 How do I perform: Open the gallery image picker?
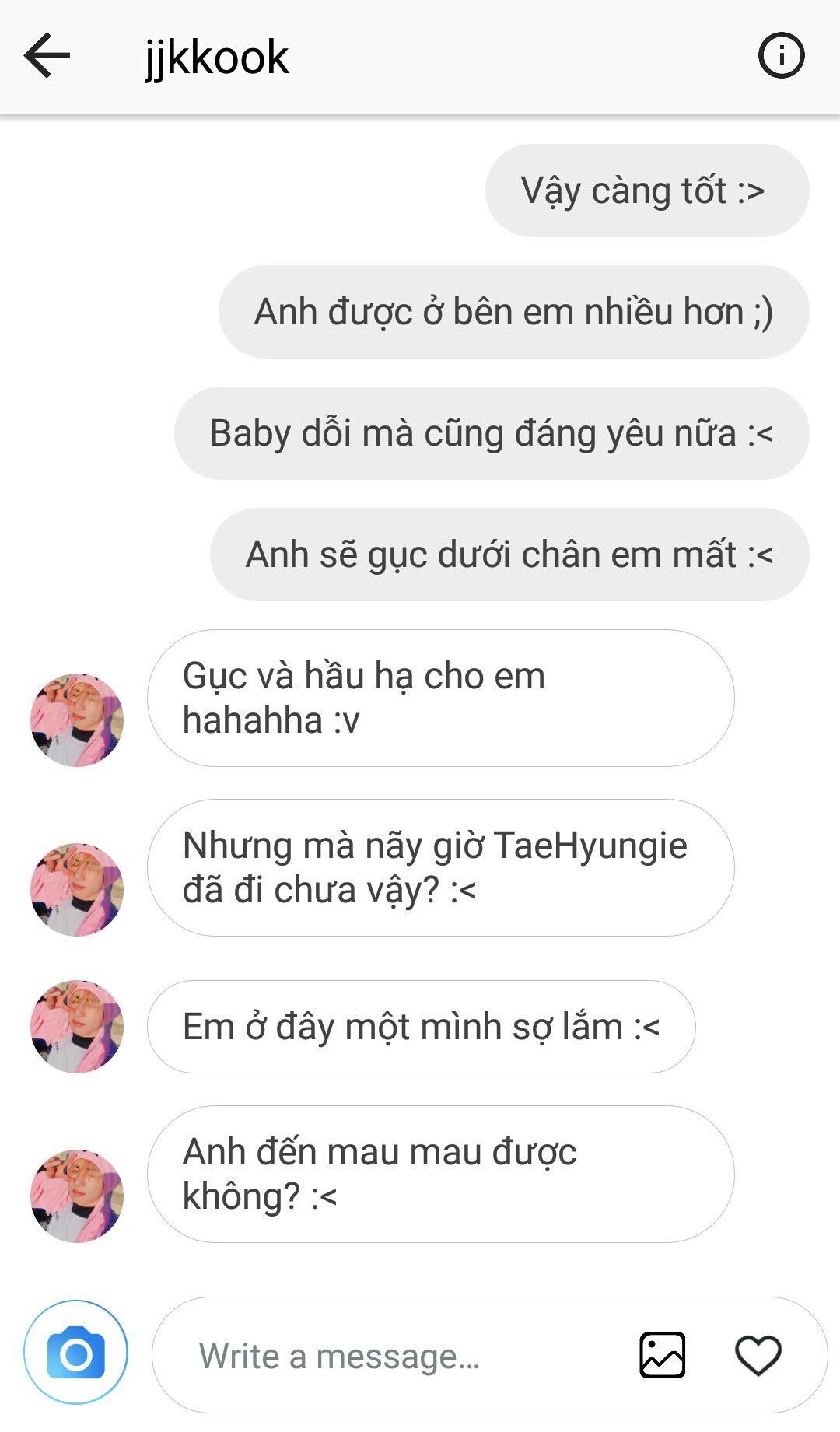(662, 1355)
